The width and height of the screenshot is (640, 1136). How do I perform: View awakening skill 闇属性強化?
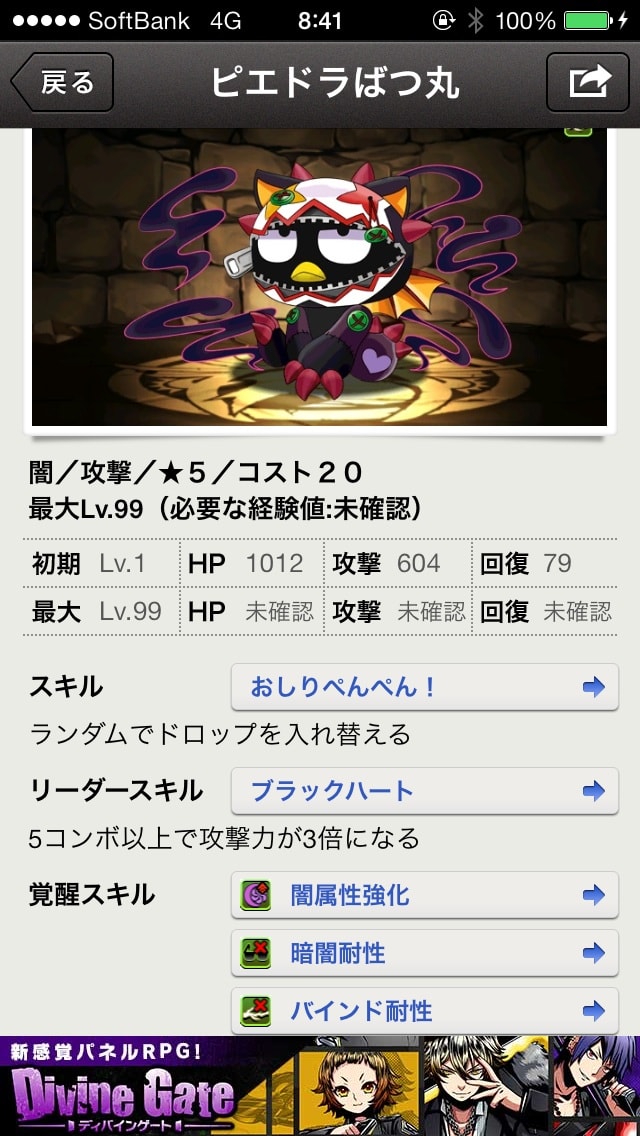pyautogui.click(x=424, y=895)
